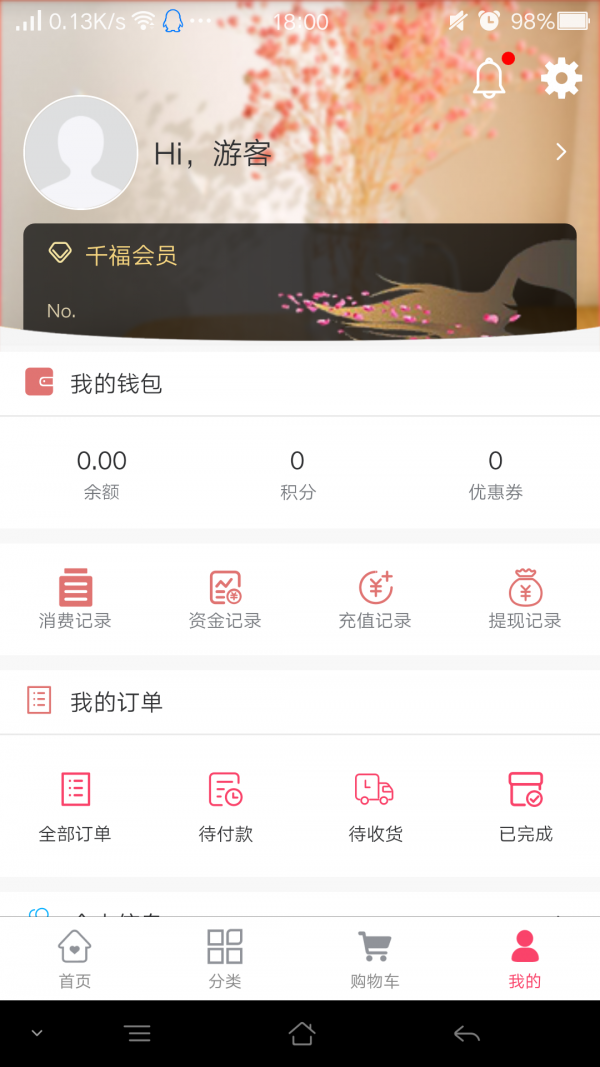Open 提现记录 withdrawal records
Image resolution: width=600 pixels, height=1067 pixels.
click(525, 599)
